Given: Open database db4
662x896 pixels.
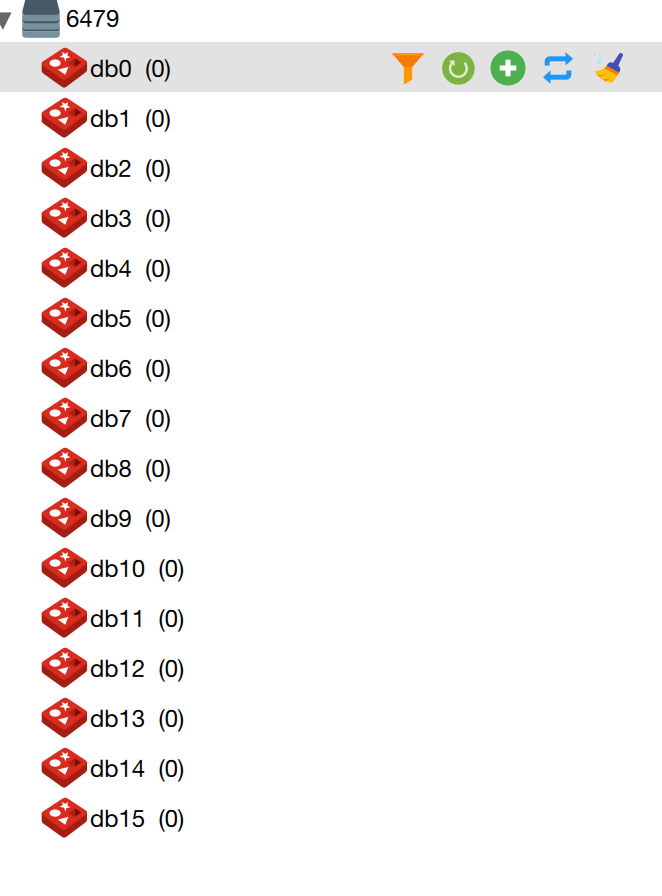Looking at the screenshot, I should (x=110, y=269).
